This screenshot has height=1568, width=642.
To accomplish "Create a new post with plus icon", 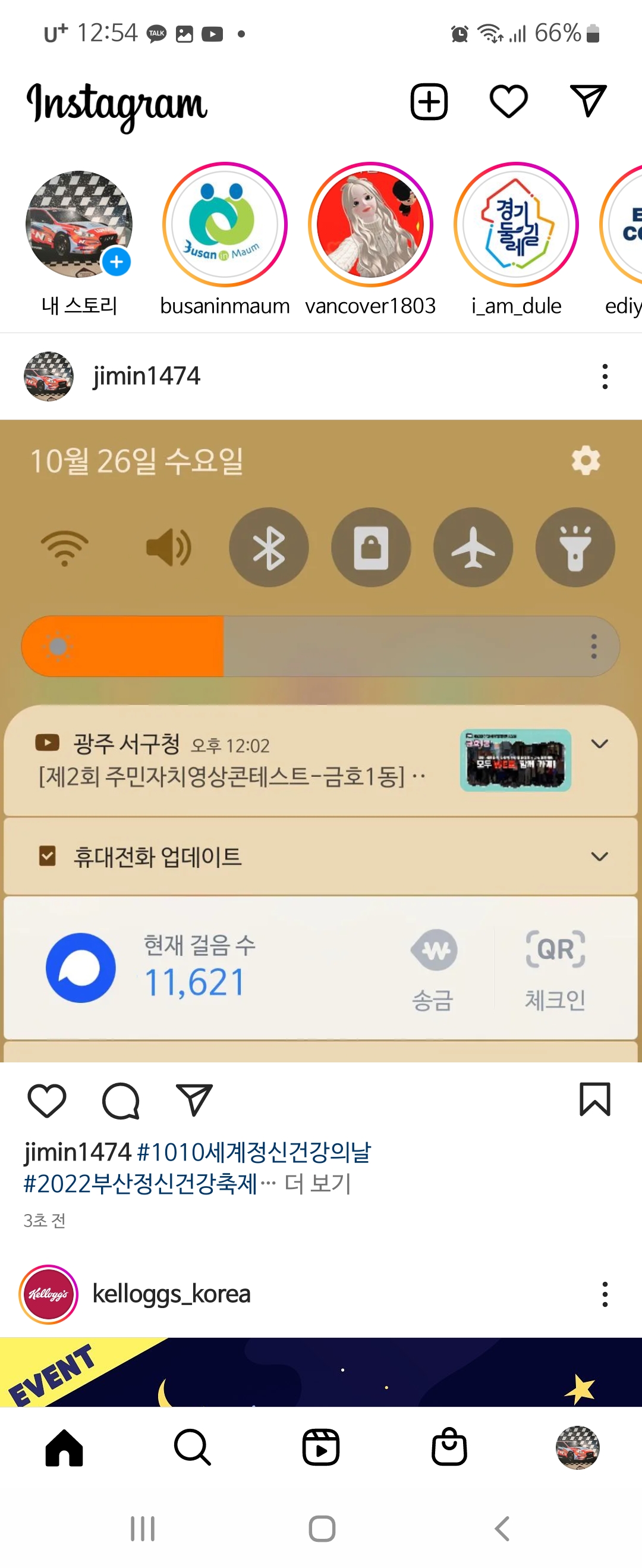I will [x=429, y=102].
